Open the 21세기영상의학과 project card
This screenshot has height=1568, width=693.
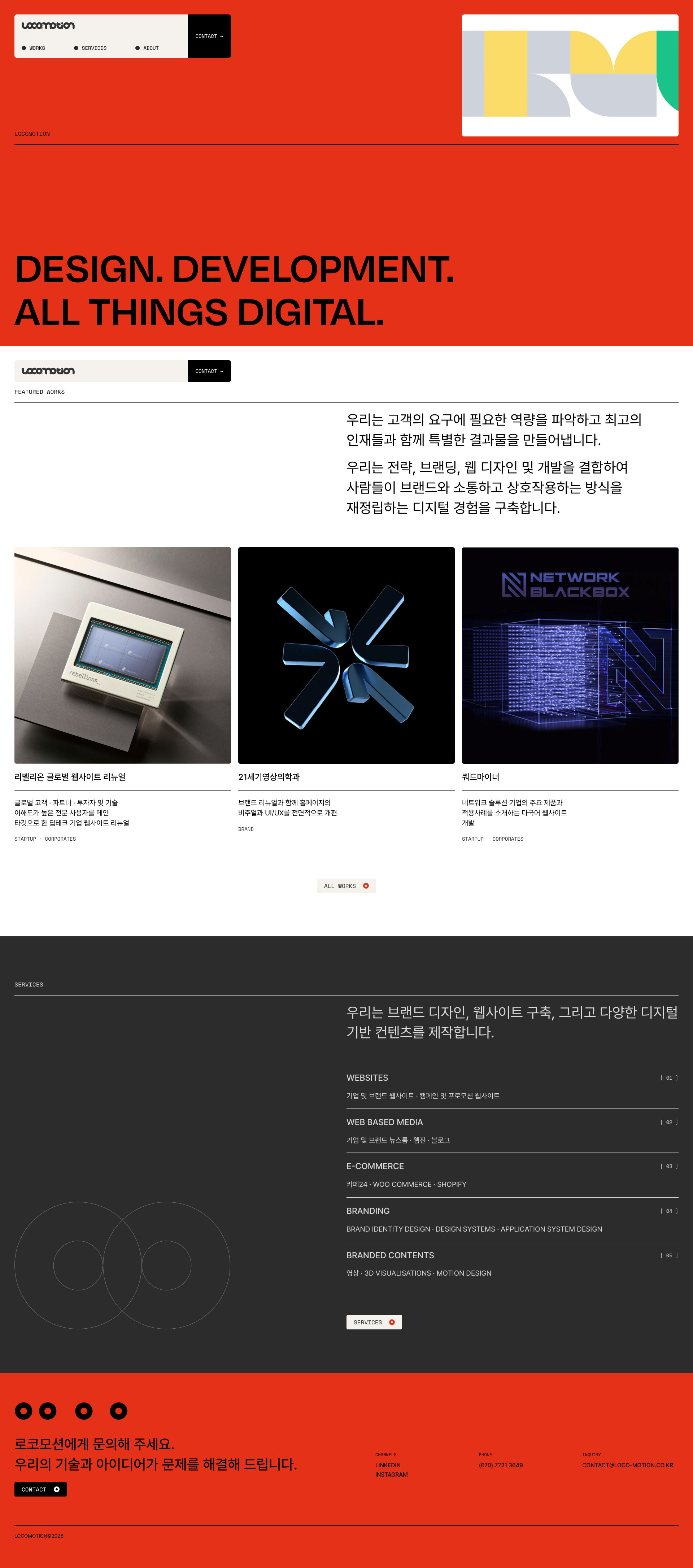346,655
